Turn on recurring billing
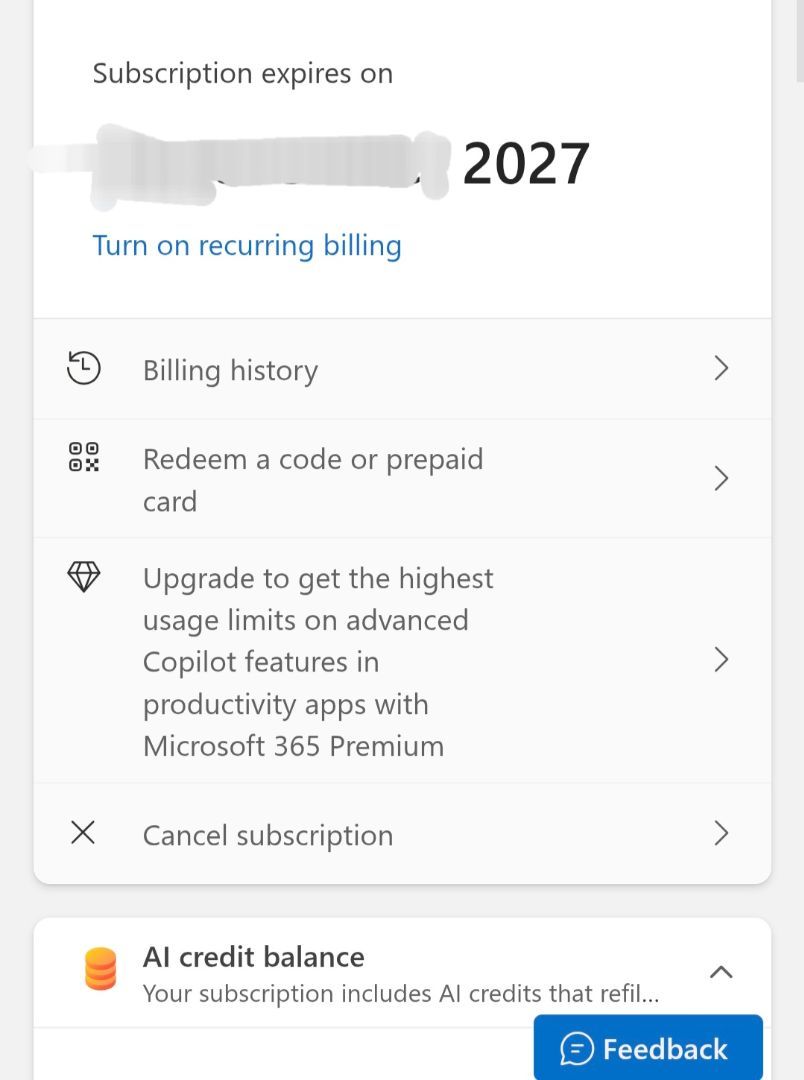Viewport: 804px width, 1080px height. (247, 246)
